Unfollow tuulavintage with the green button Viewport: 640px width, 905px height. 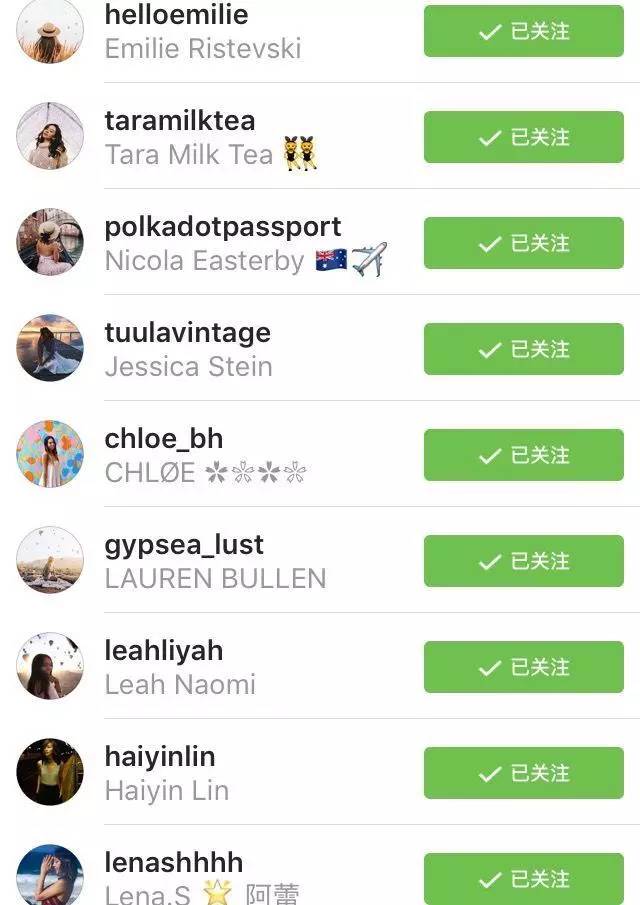click(523, 349)
